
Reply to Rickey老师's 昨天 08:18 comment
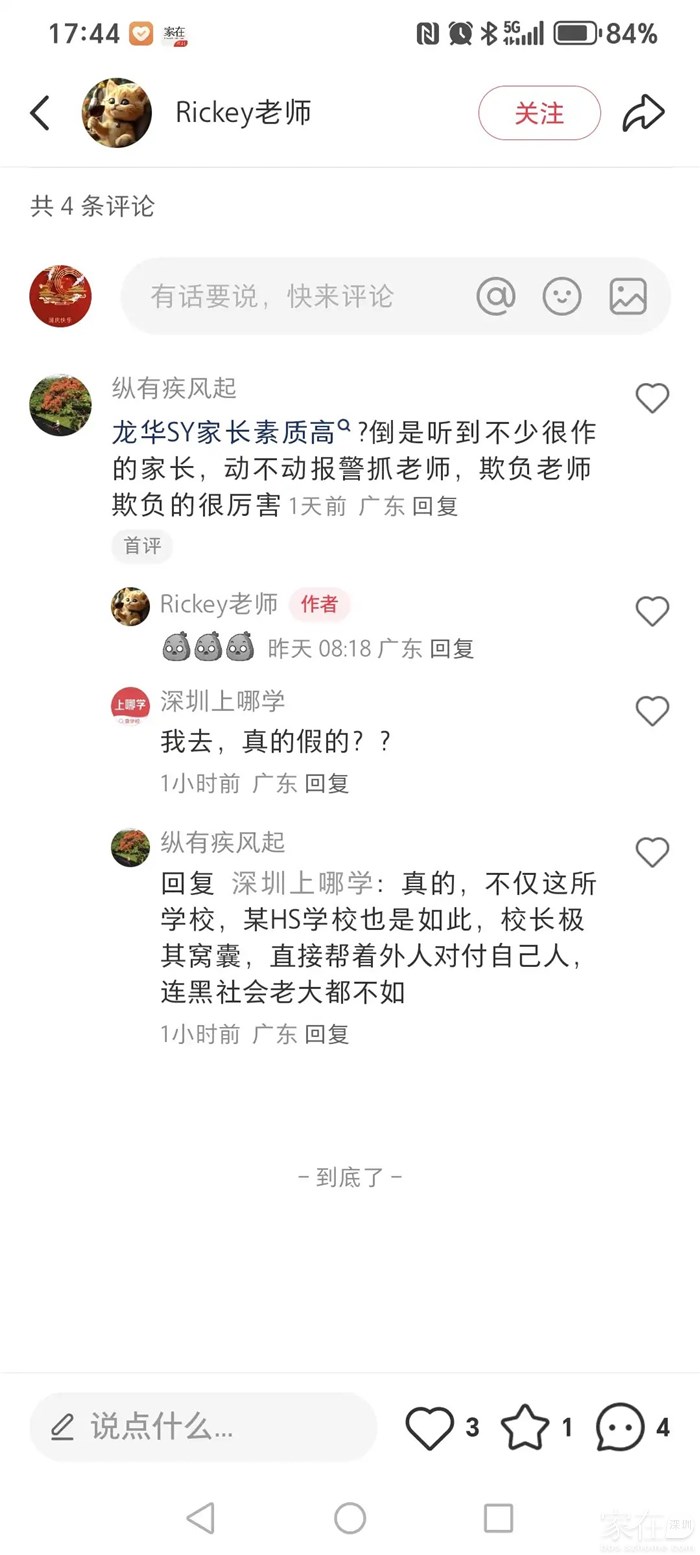point(452,648)
